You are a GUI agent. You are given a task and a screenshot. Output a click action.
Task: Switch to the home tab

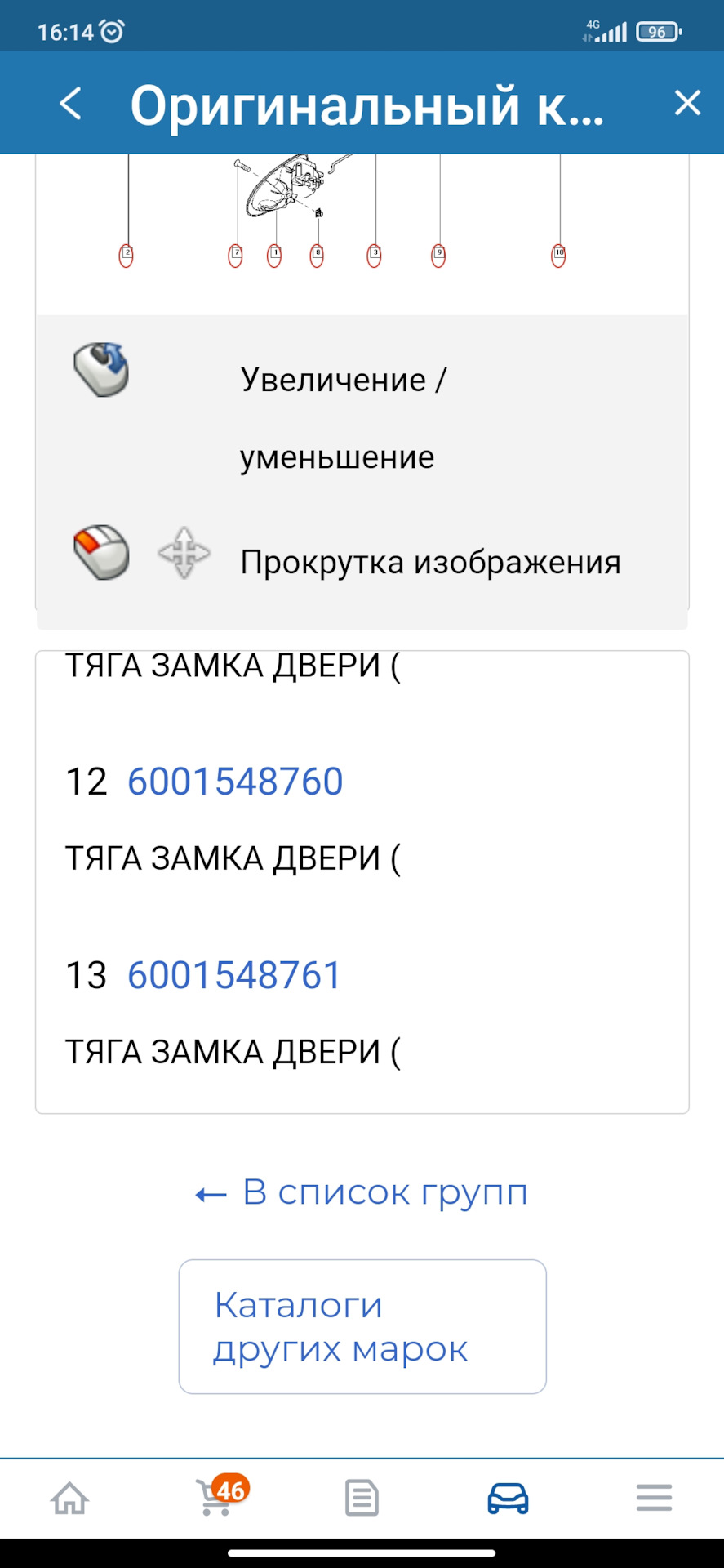pos(70,1498)
